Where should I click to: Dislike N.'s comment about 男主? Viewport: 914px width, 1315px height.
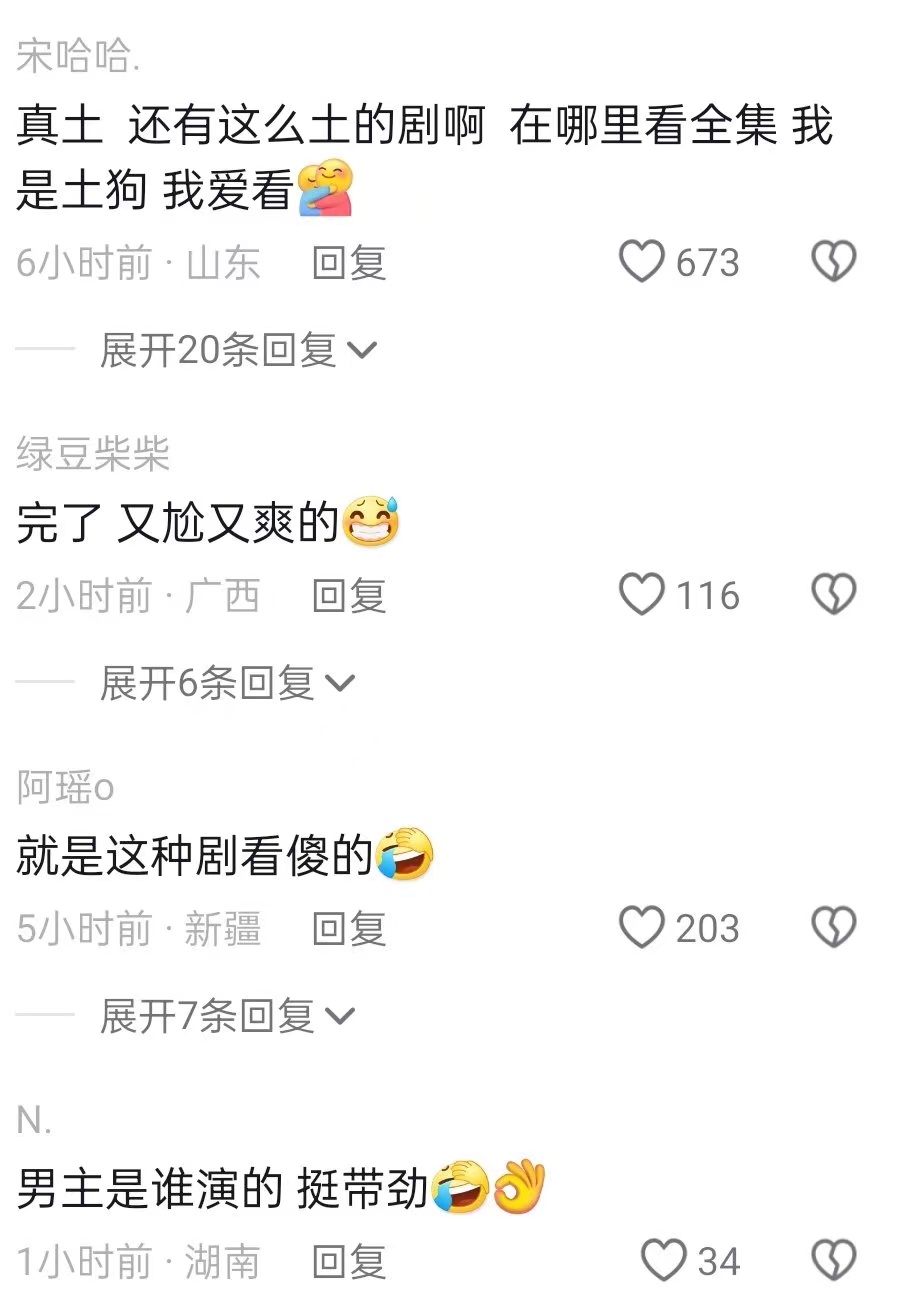833,1261
